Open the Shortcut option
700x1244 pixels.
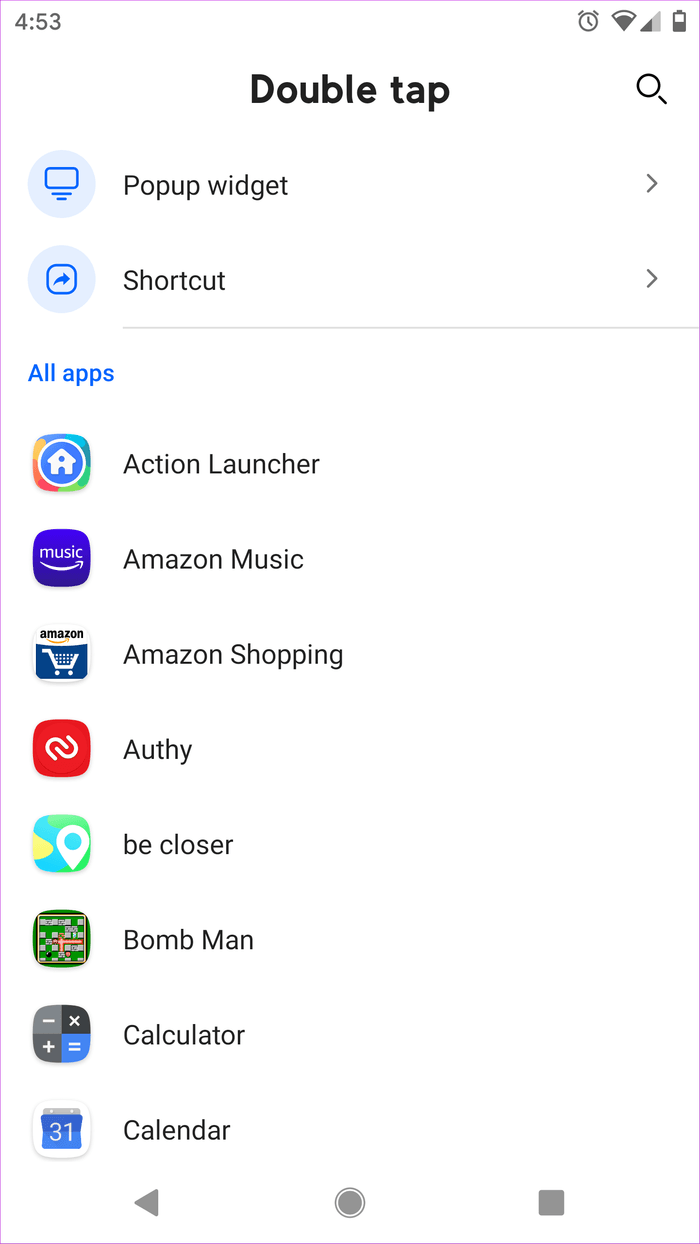point(350,280)
